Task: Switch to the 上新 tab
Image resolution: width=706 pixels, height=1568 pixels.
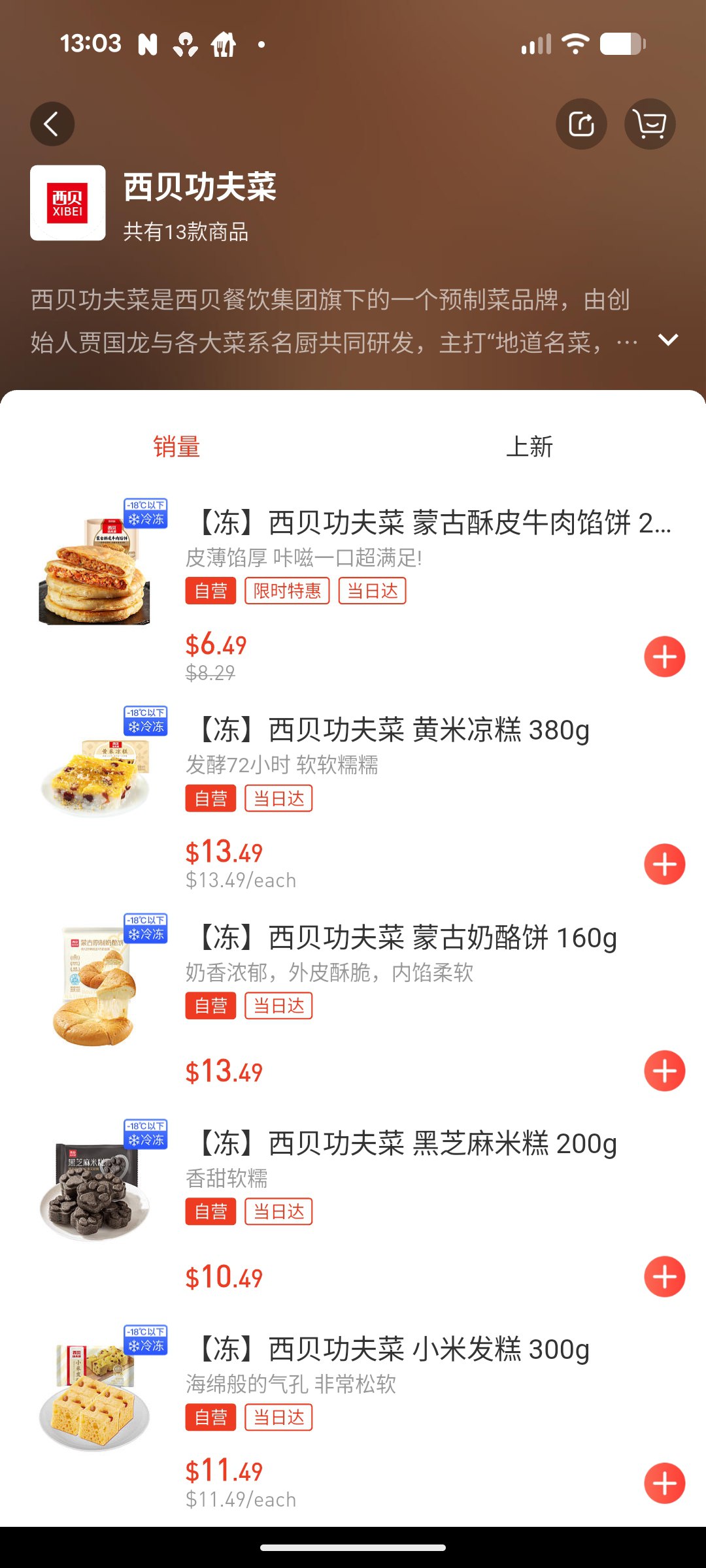Action: click(x=529, y=447)
